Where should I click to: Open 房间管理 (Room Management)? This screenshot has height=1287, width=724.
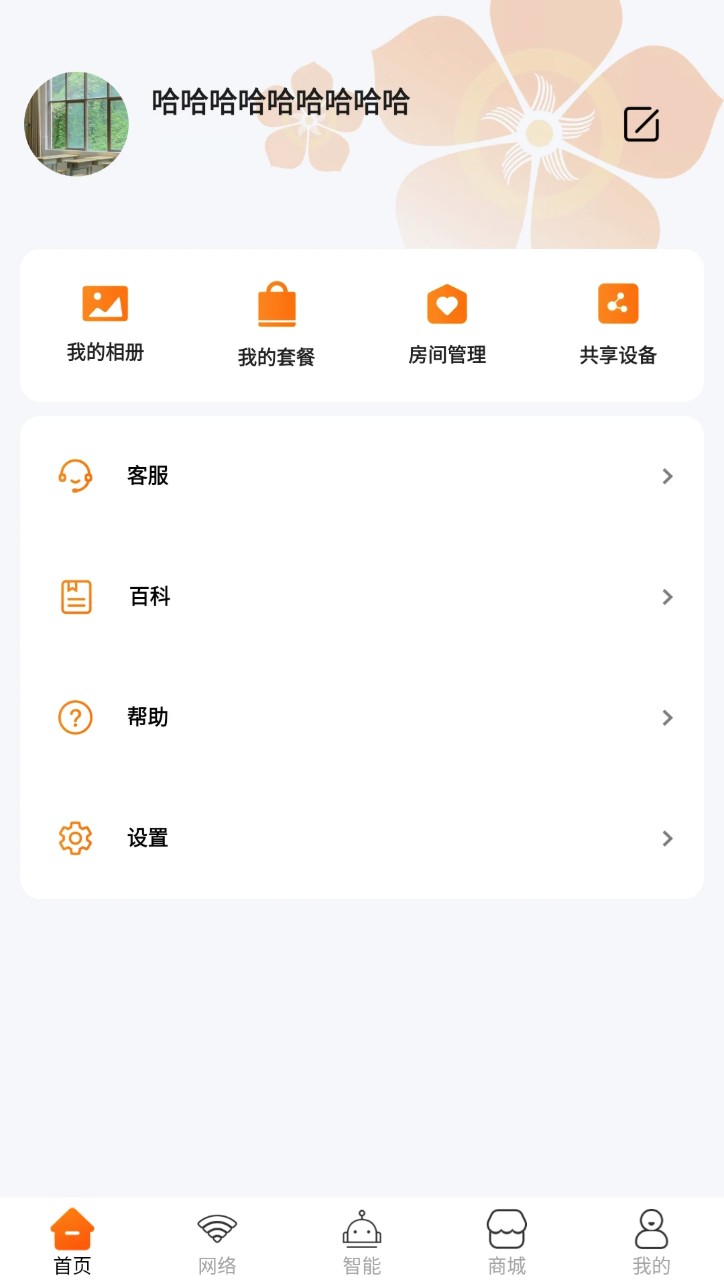(x=446, y=318)
